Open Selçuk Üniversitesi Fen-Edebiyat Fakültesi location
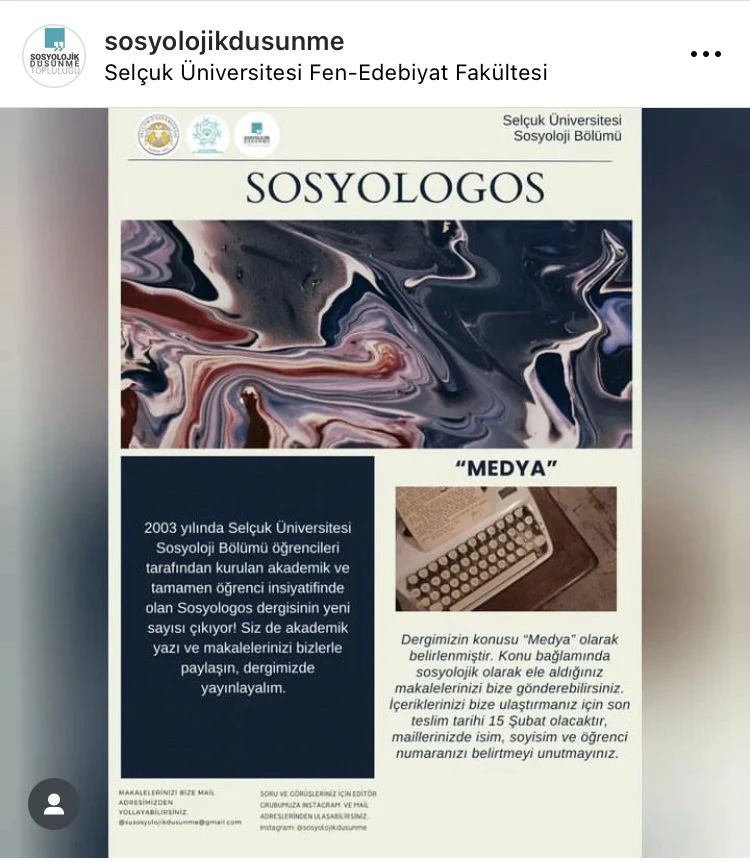Viewport: 750px width, 861px height. click(326, 73)
